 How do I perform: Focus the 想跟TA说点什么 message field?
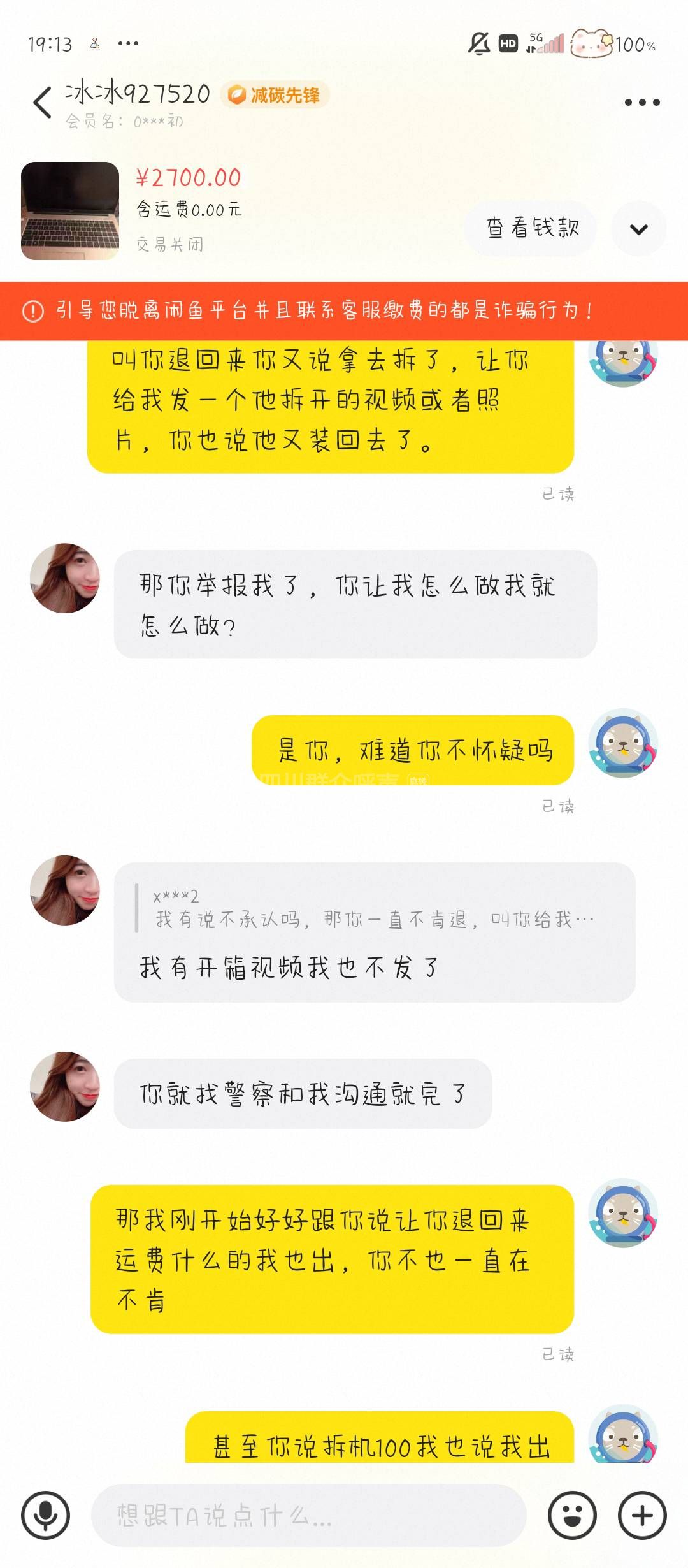pyautogui.click(x=308, y=1515)
